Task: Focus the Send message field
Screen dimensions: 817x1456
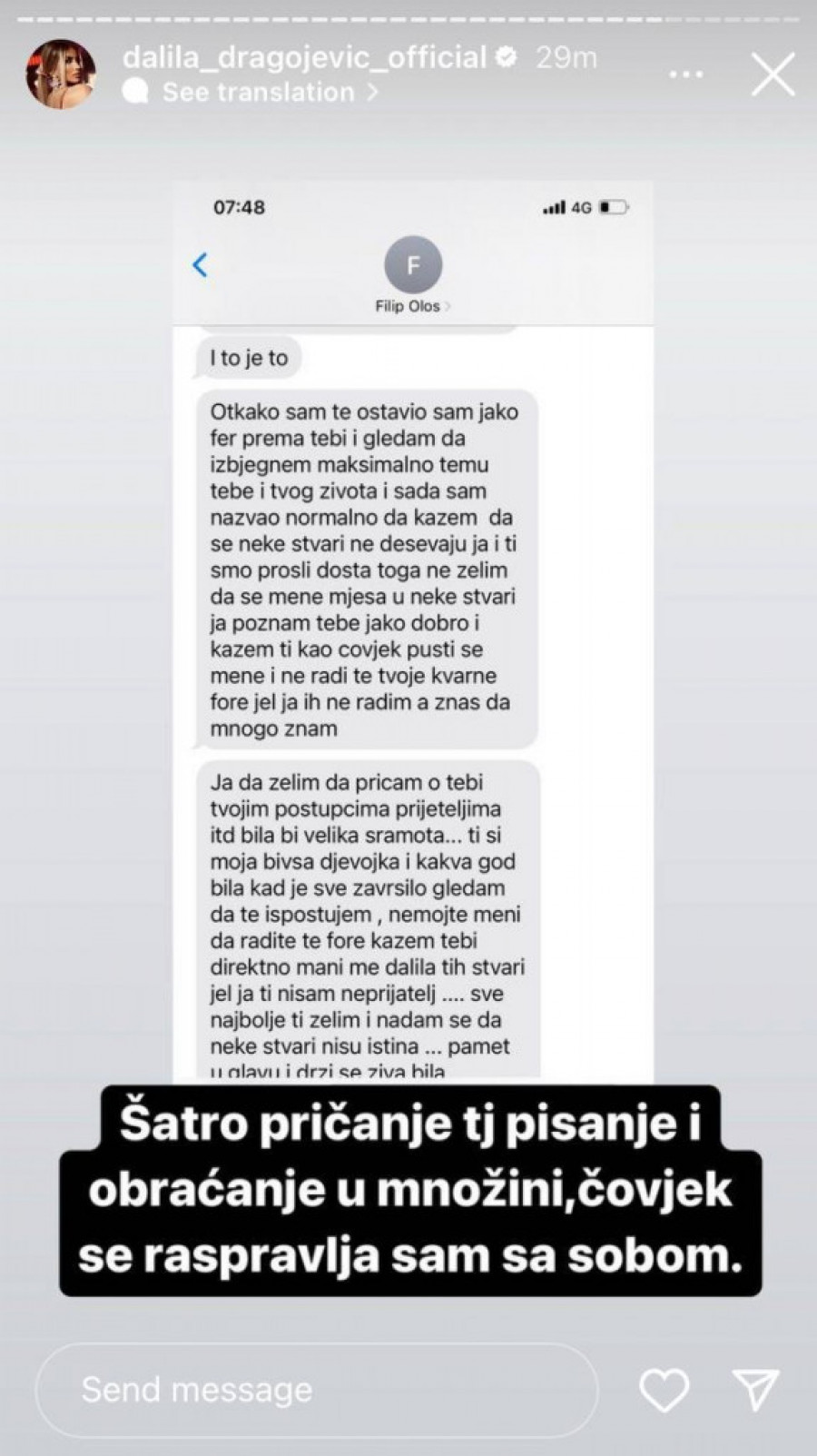Action: 316,1390
